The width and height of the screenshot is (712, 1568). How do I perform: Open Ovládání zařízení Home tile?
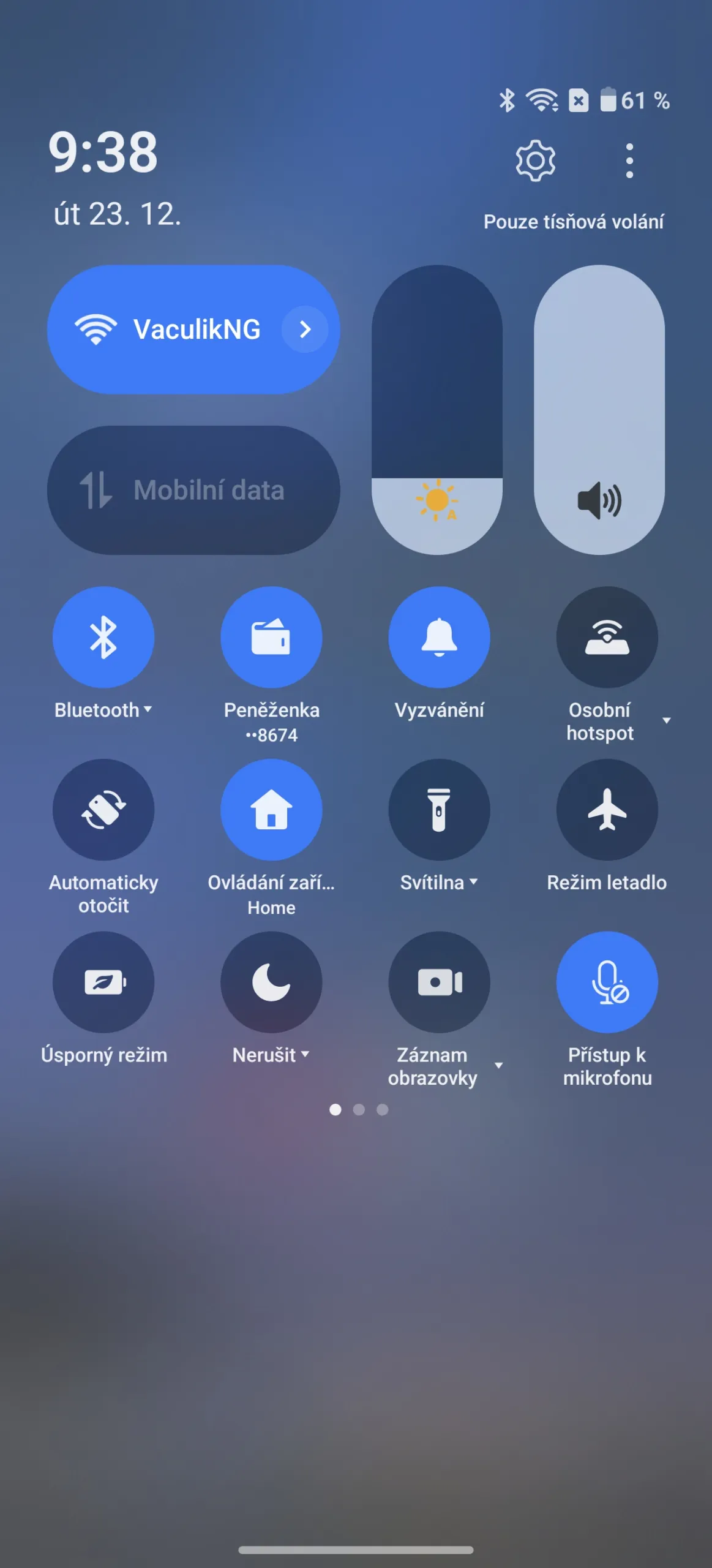click(271, 810)
